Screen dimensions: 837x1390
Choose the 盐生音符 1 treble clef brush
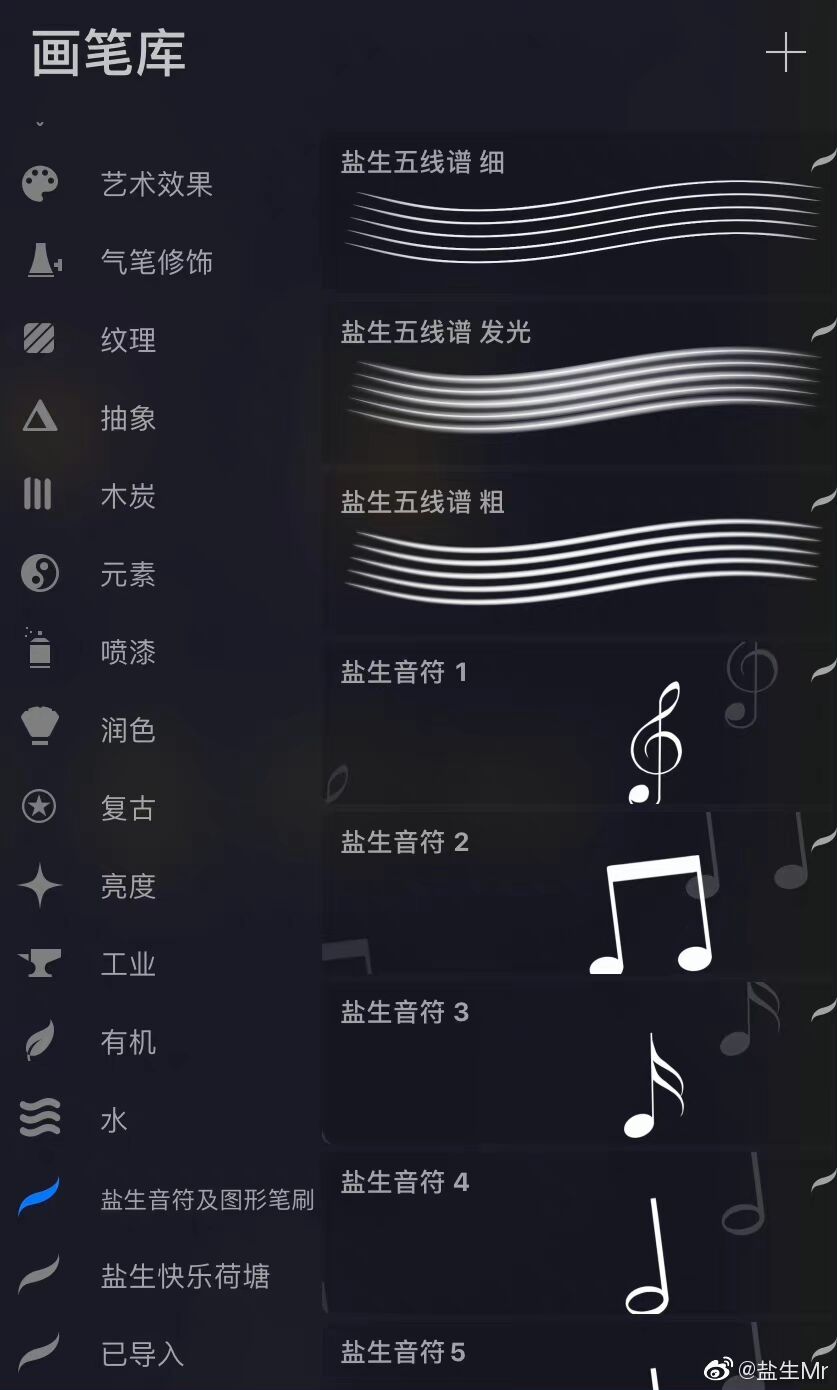pos(578,723)
